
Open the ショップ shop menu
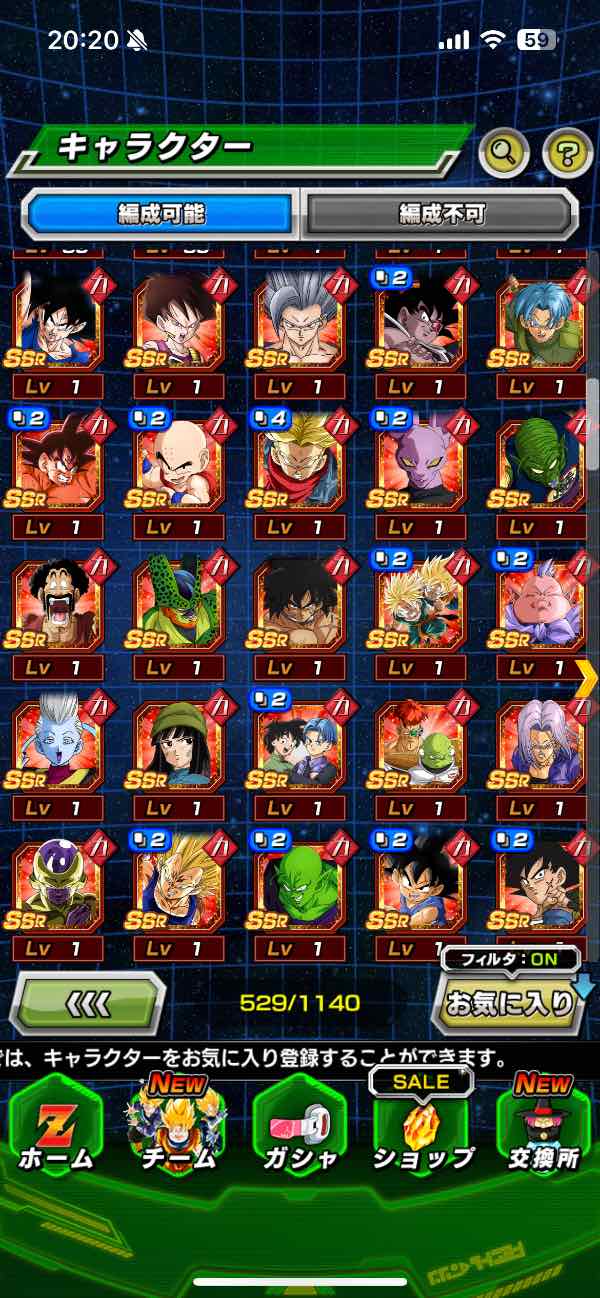[422, 1123]
